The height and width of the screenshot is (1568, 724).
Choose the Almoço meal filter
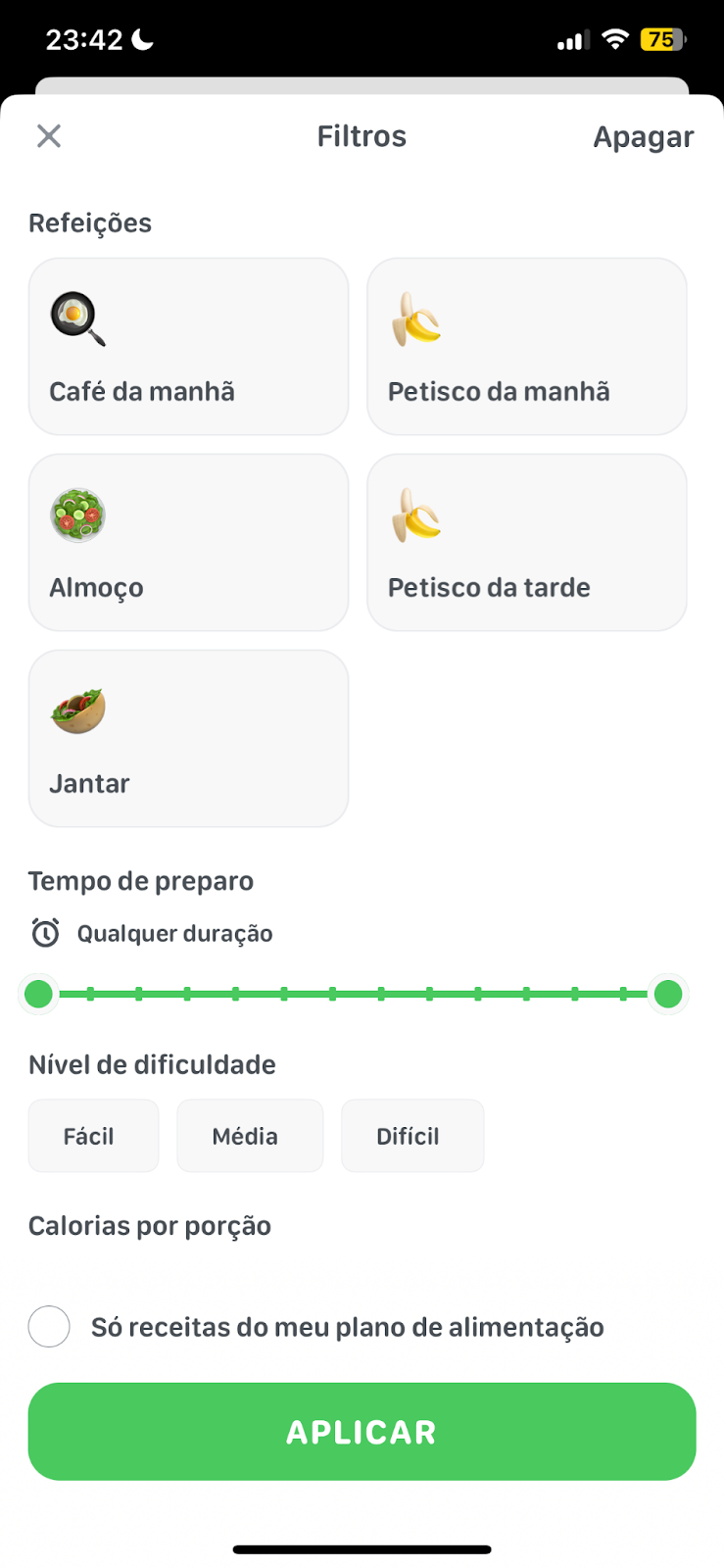[x=188, y=543]
